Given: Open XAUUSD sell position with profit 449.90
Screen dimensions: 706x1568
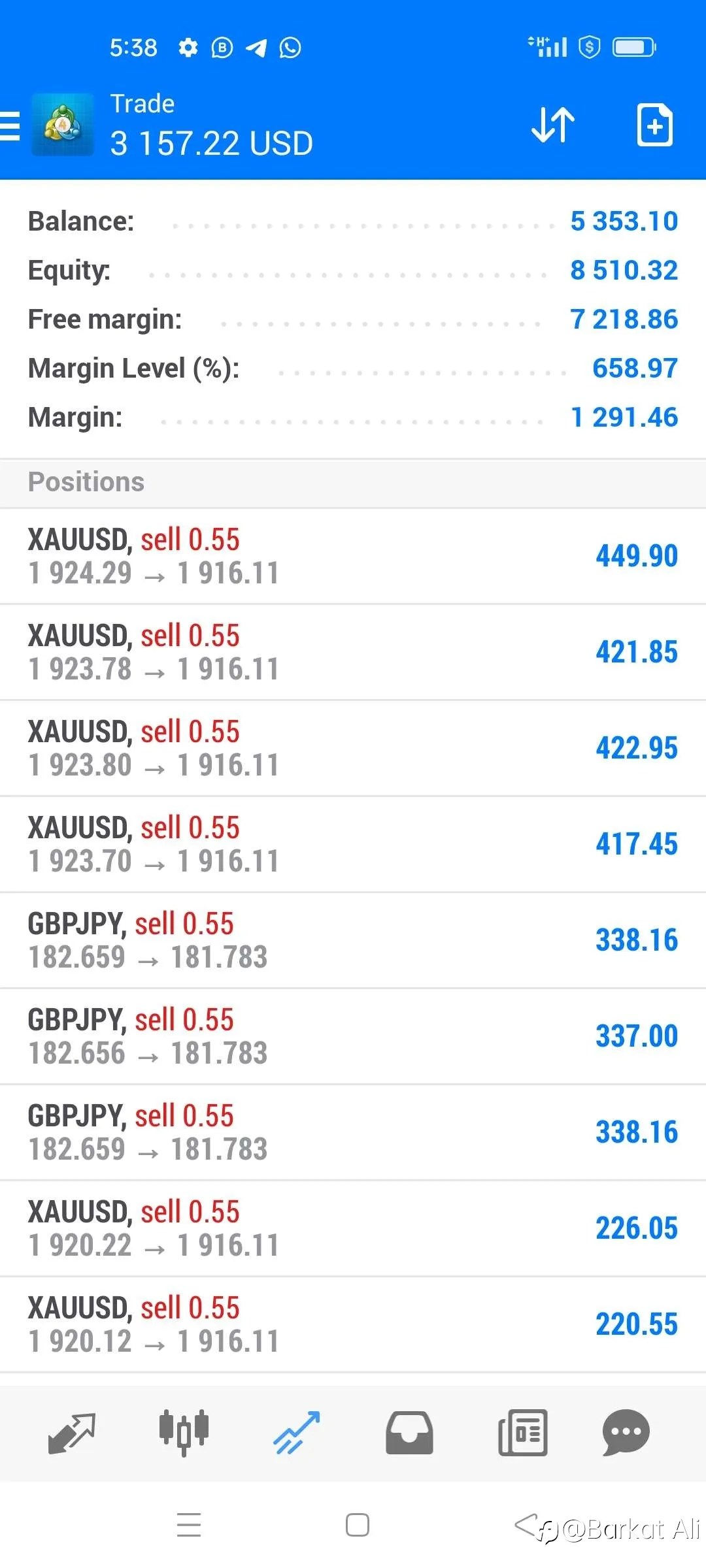Looking at the screenshot, I should point(353,557).
